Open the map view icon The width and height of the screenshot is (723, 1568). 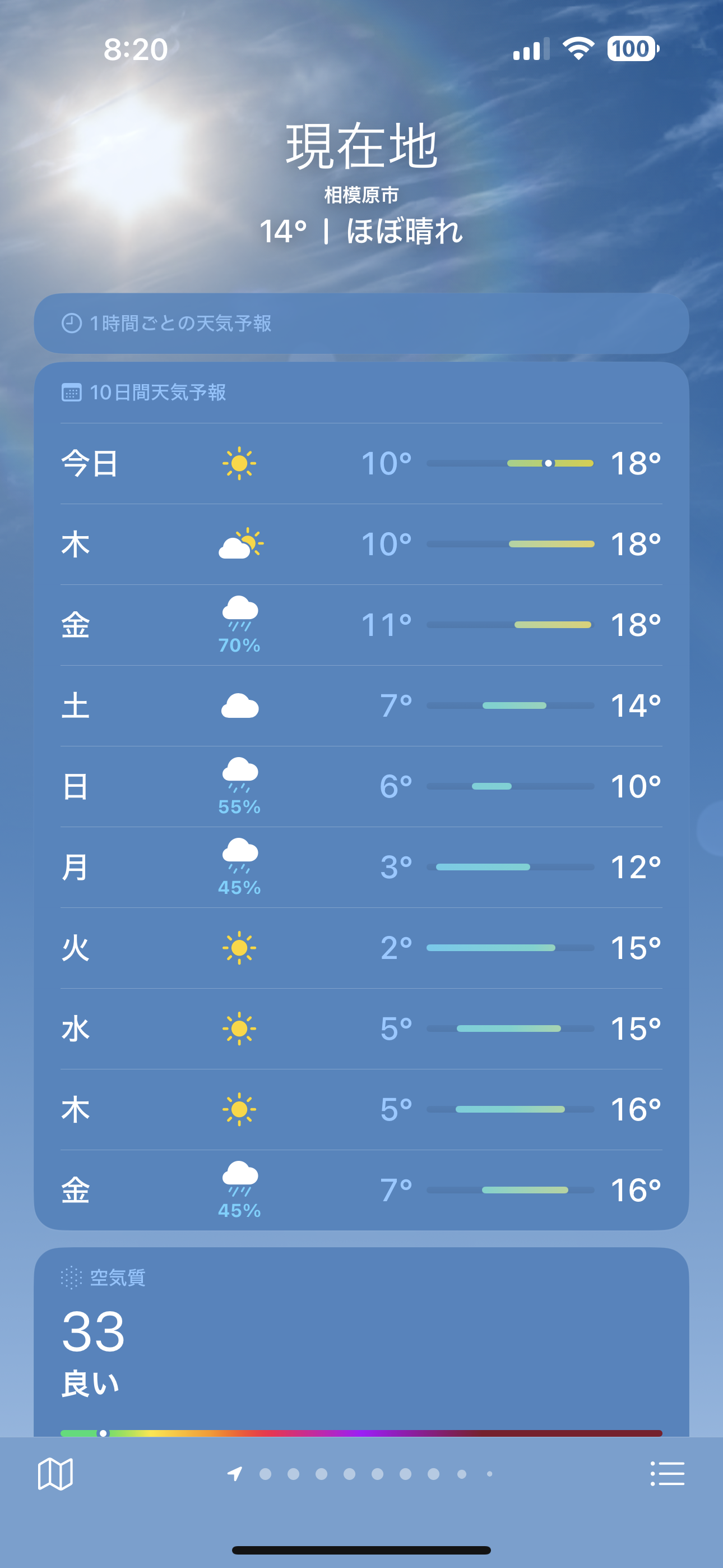(x=55, y=1474)
